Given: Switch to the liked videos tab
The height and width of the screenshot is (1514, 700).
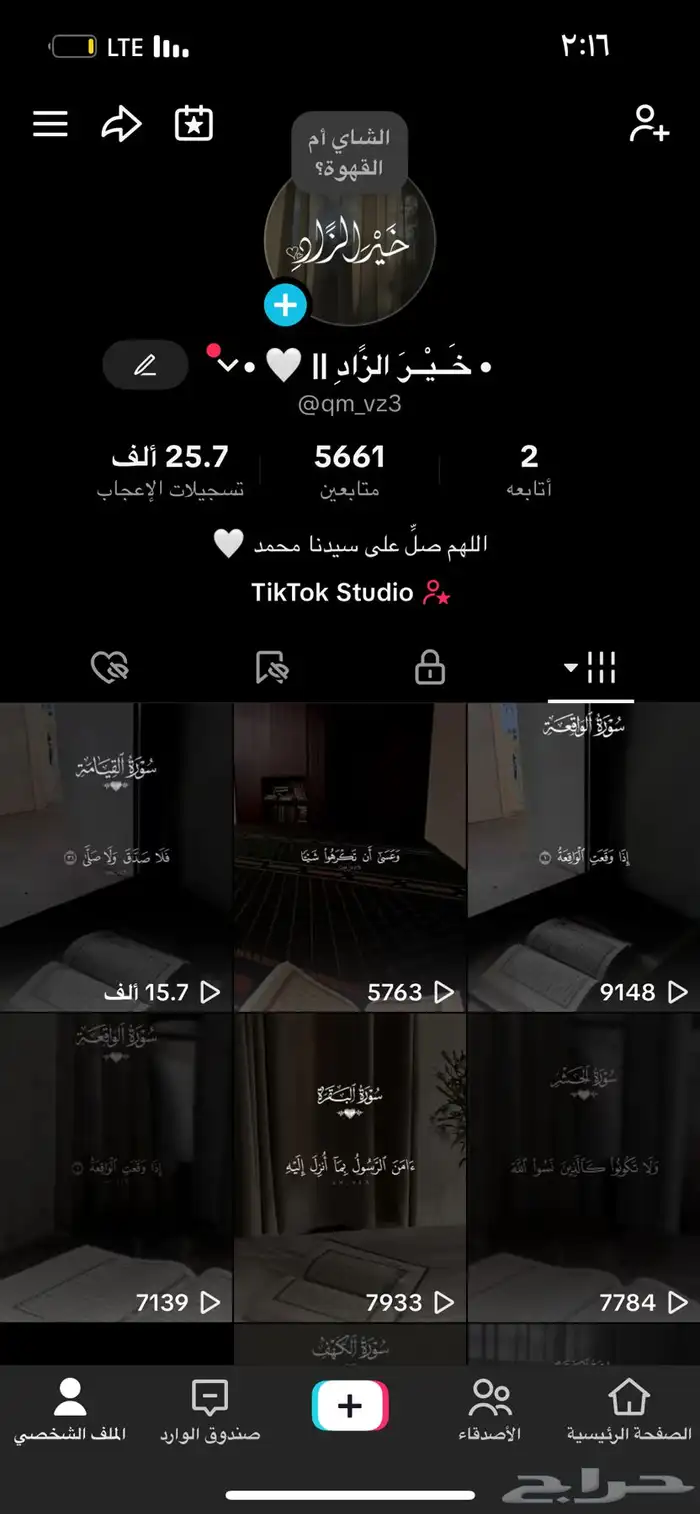Looking at the screenshot, I should pos(110,667).
